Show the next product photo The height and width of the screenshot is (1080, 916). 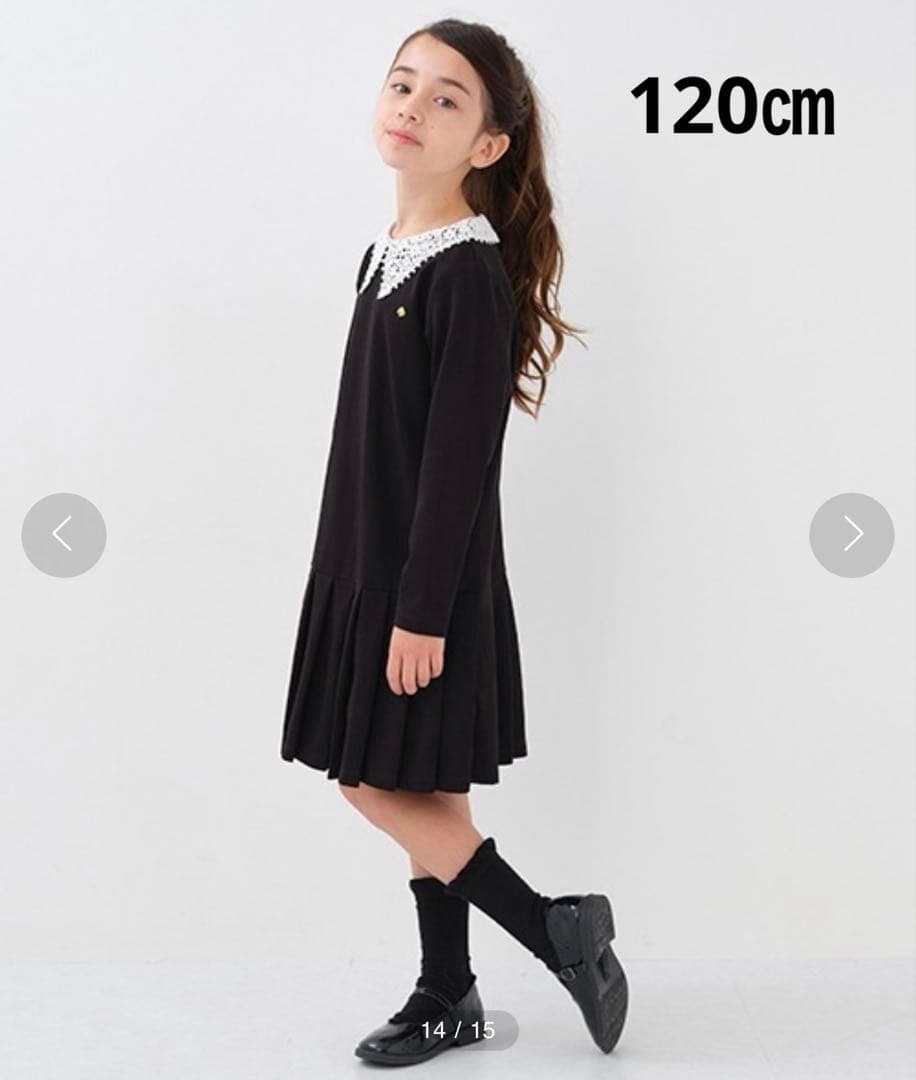pyautogui.click(x=851, y=535)
